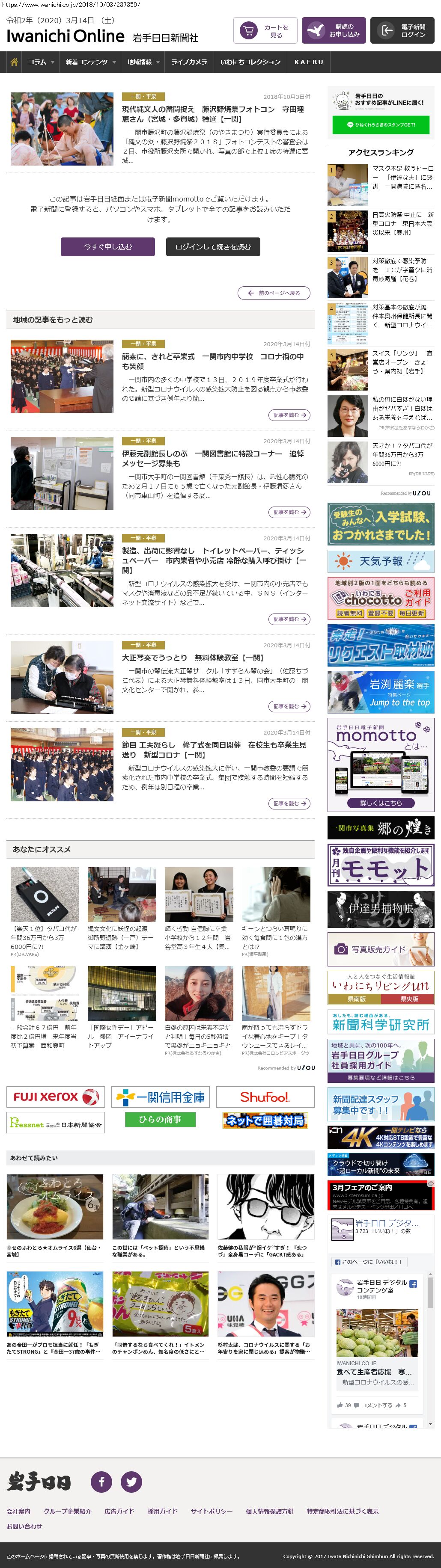Select ログインして続きを読む

click(213, 246)
